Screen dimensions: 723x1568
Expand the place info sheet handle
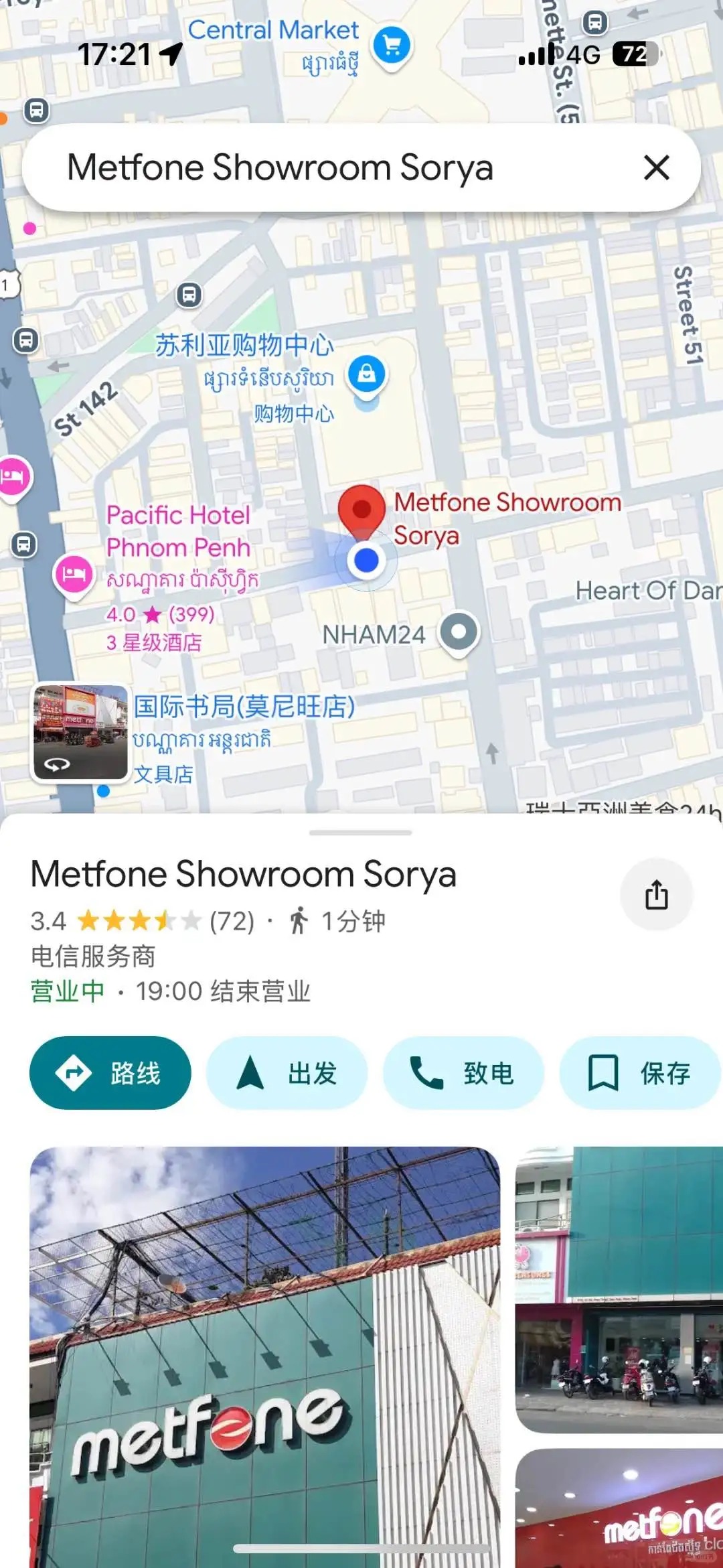(x=361, y=833)
